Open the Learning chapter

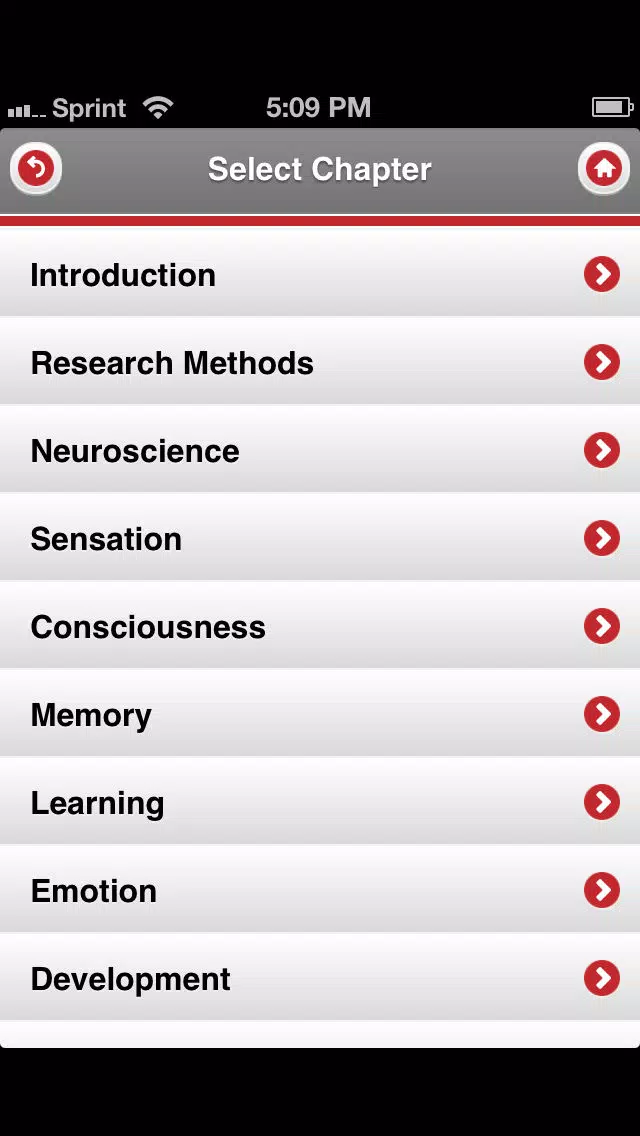320,802
